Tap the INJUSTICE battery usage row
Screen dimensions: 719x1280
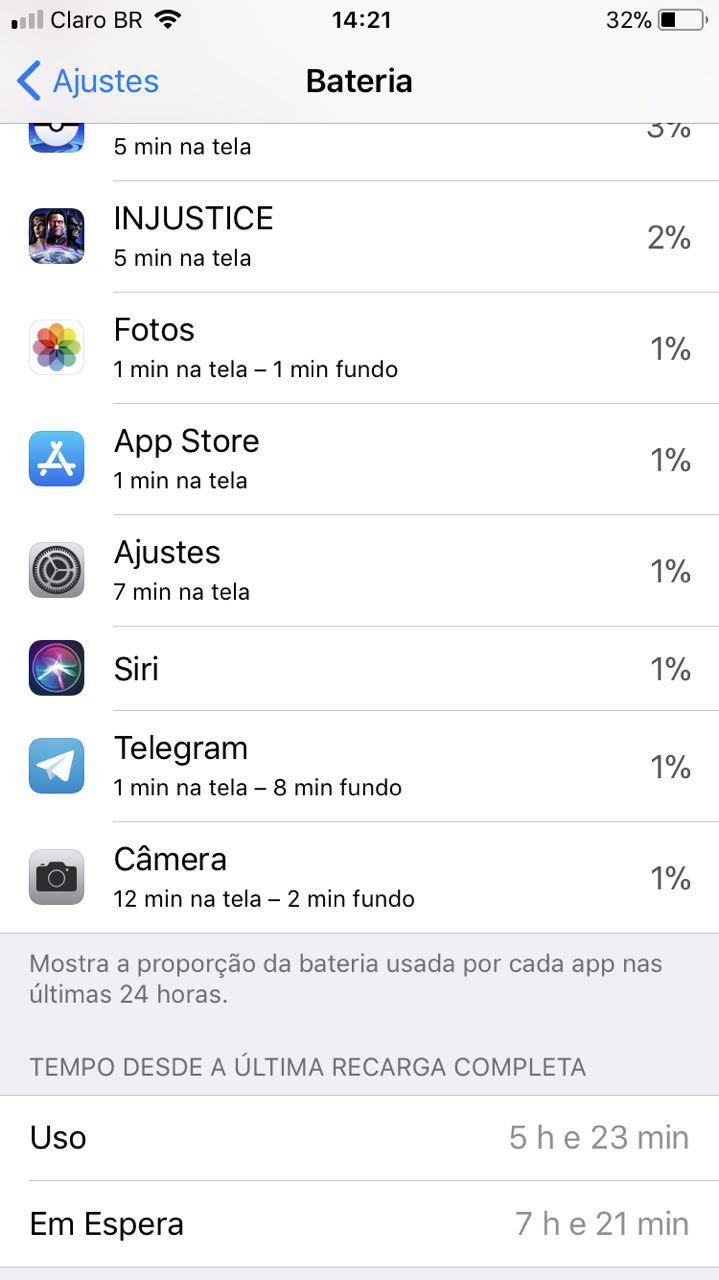click(359, 237)
